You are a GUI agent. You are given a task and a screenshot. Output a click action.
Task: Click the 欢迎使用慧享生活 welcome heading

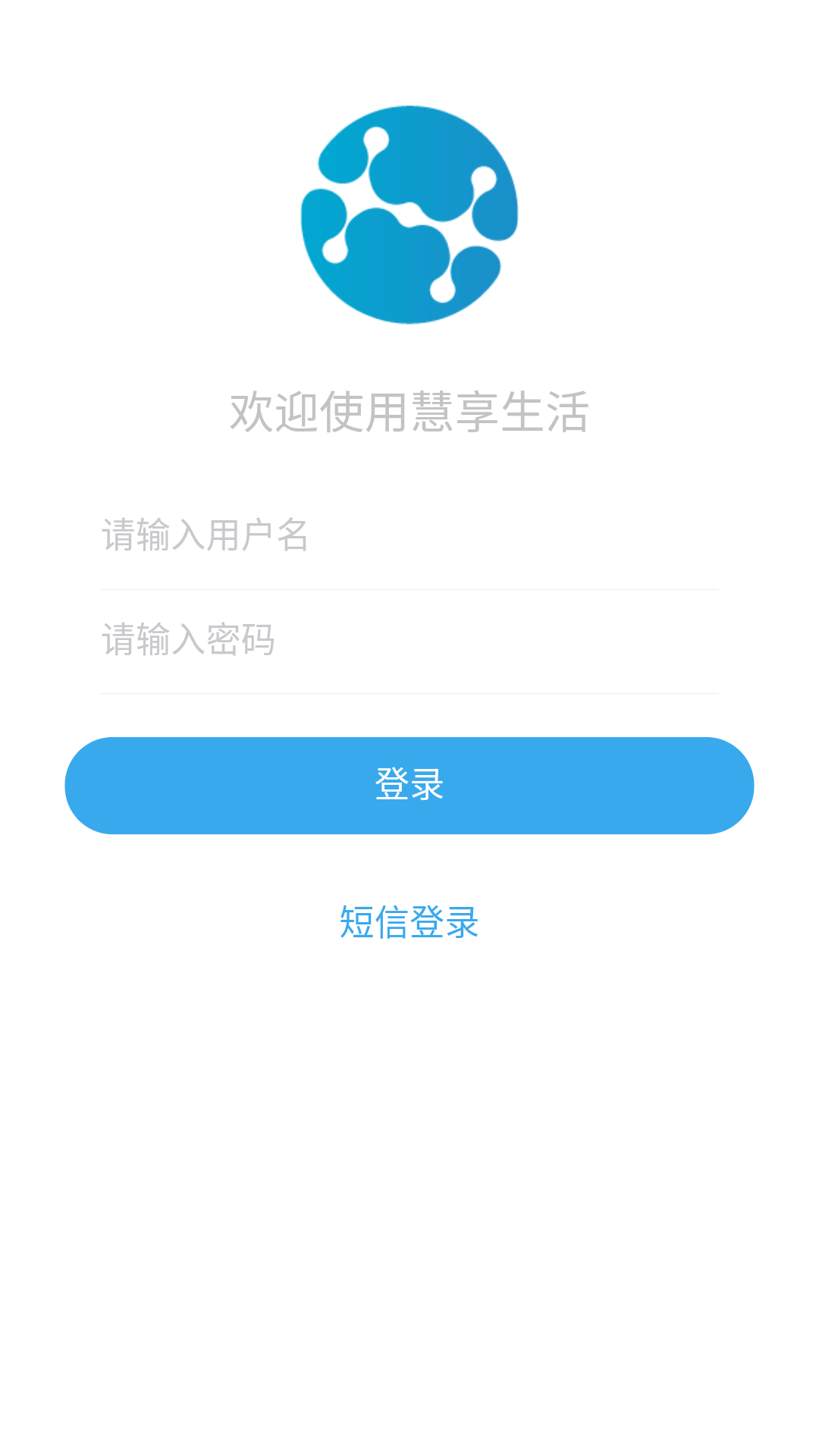coord(409,411)
